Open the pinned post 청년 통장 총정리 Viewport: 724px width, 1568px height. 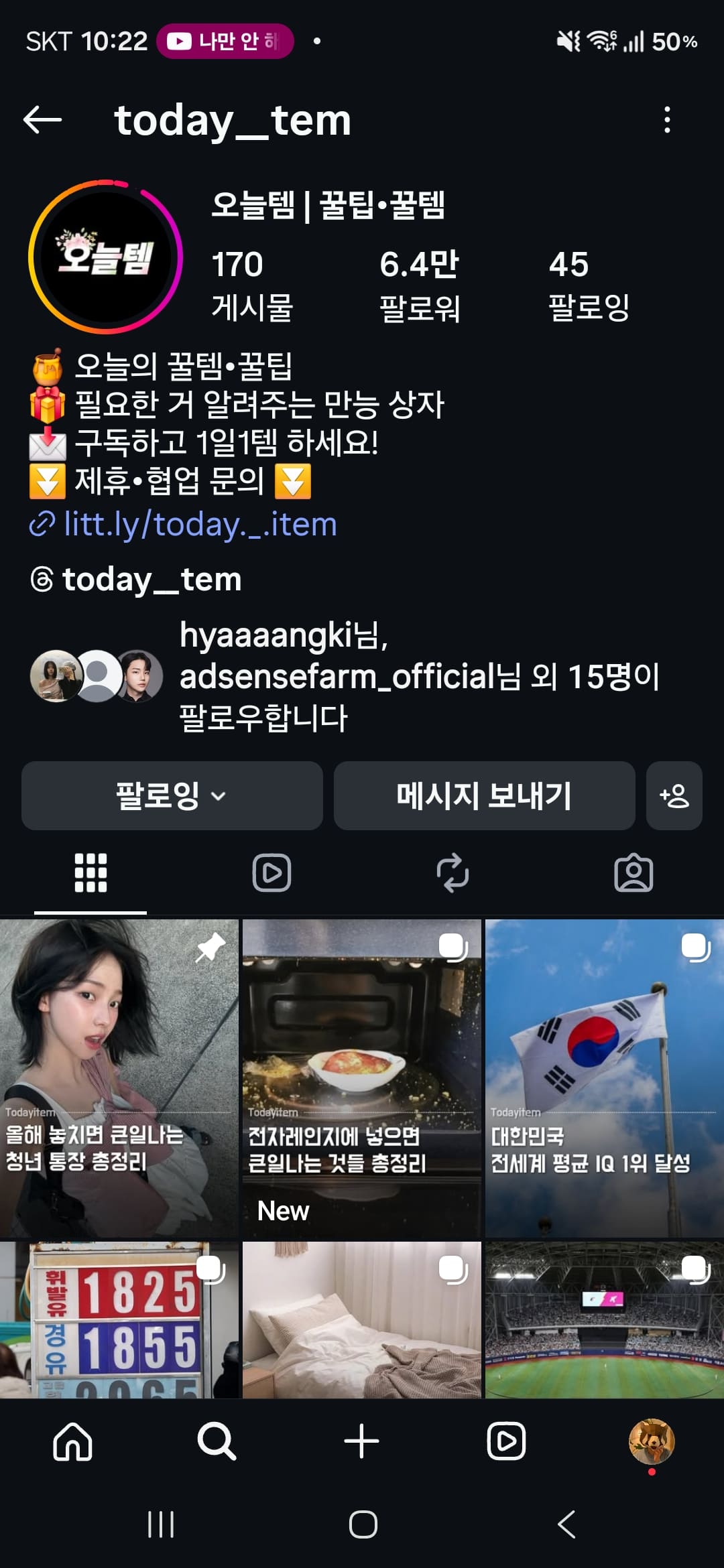119,1078
